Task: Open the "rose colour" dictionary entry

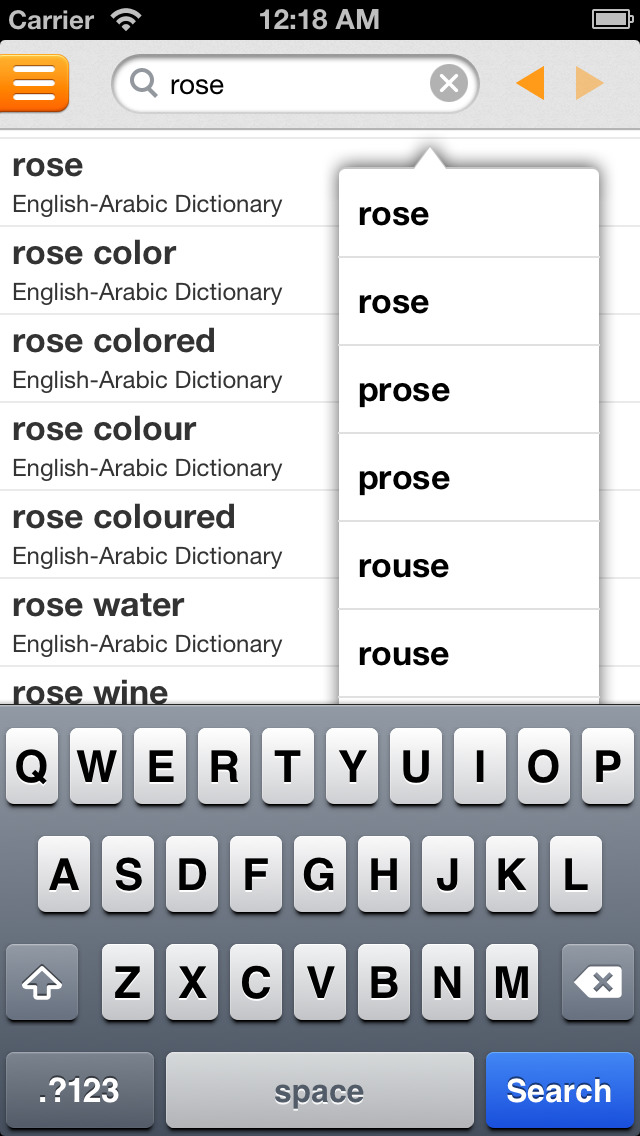Action: tap(169, 447)
